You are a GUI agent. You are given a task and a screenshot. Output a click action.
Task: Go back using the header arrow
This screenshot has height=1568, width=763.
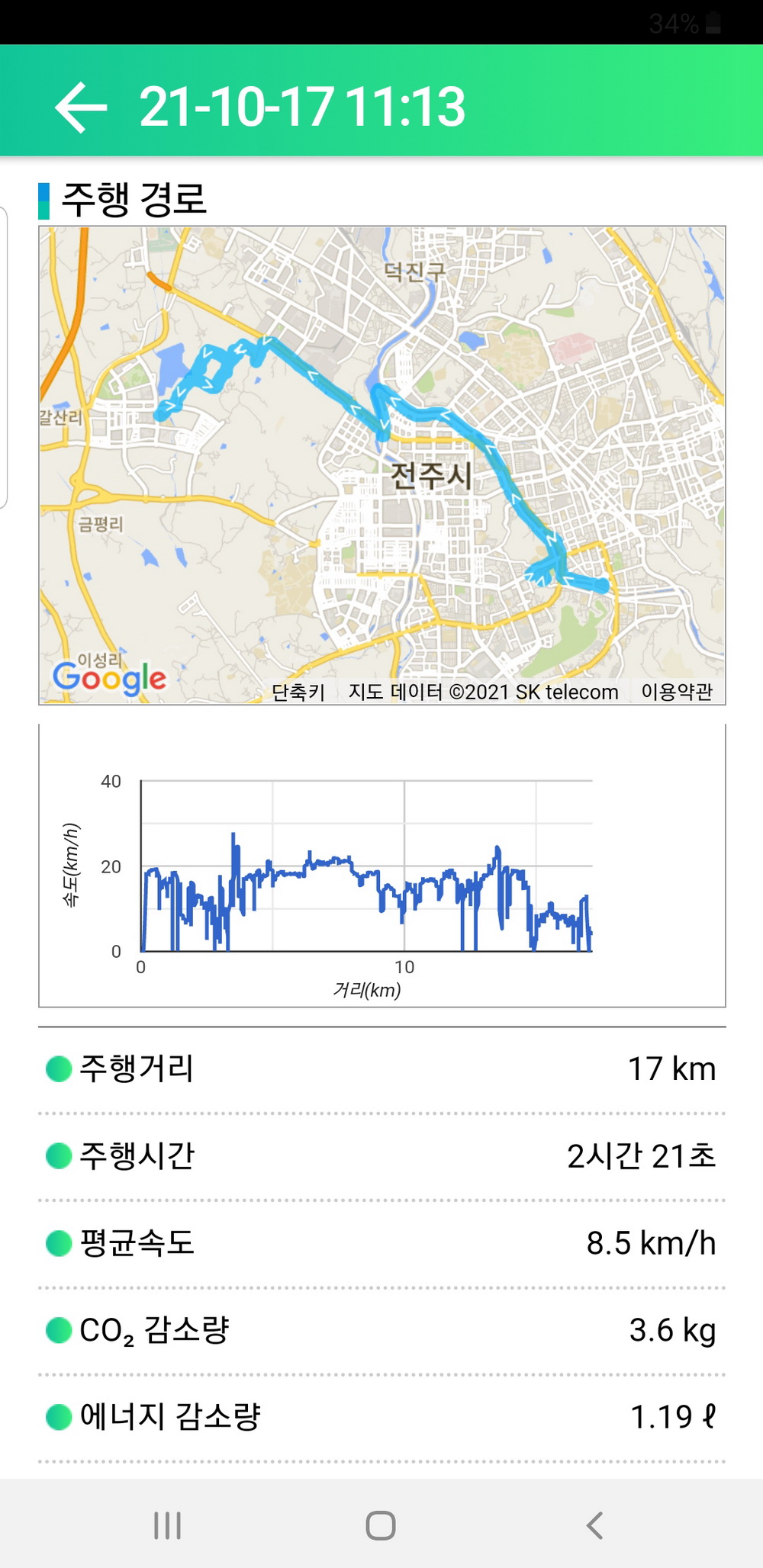tap(81, 108)
